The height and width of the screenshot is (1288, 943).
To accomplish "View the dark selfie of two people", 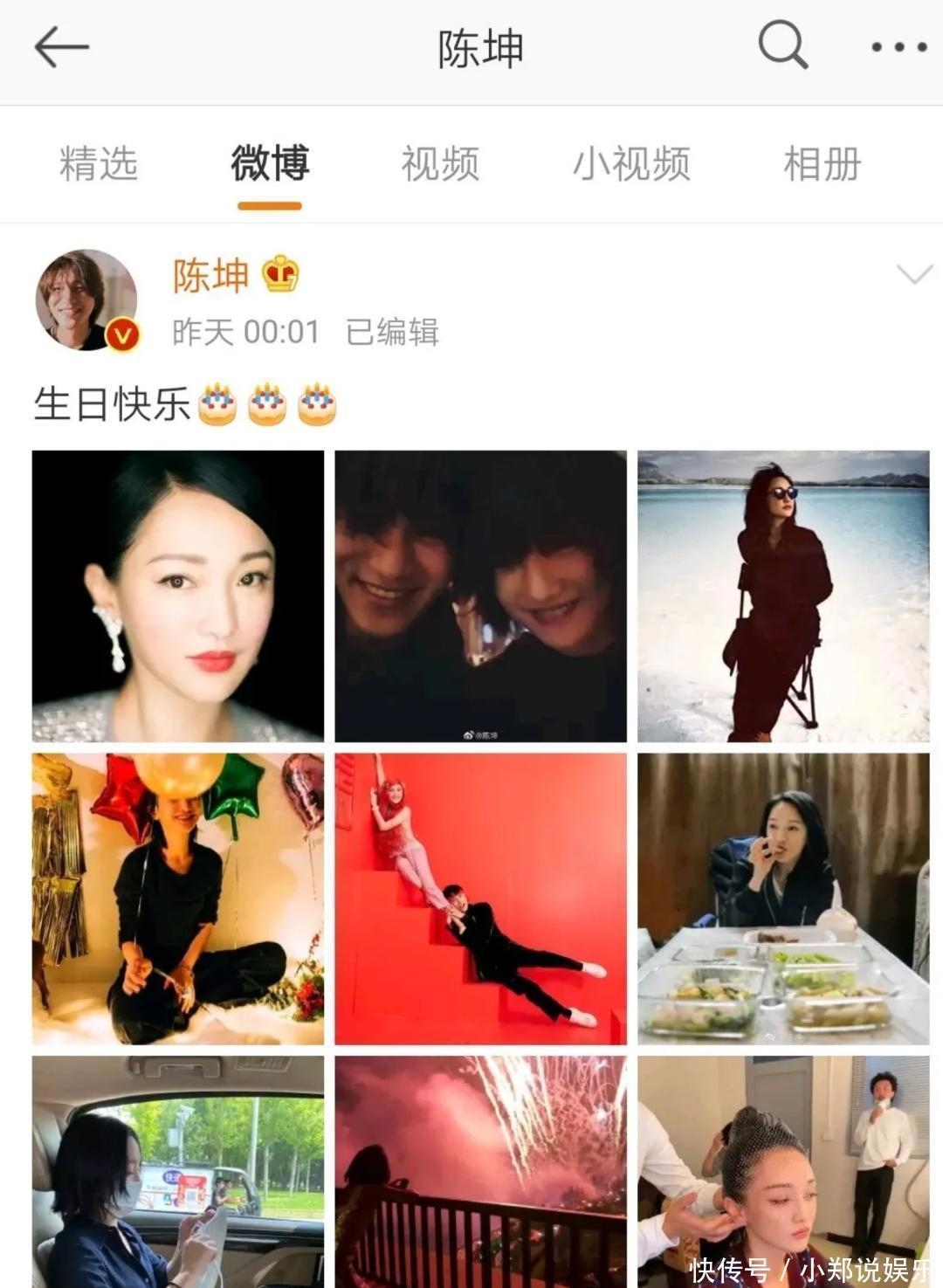I will pos(480,596).
